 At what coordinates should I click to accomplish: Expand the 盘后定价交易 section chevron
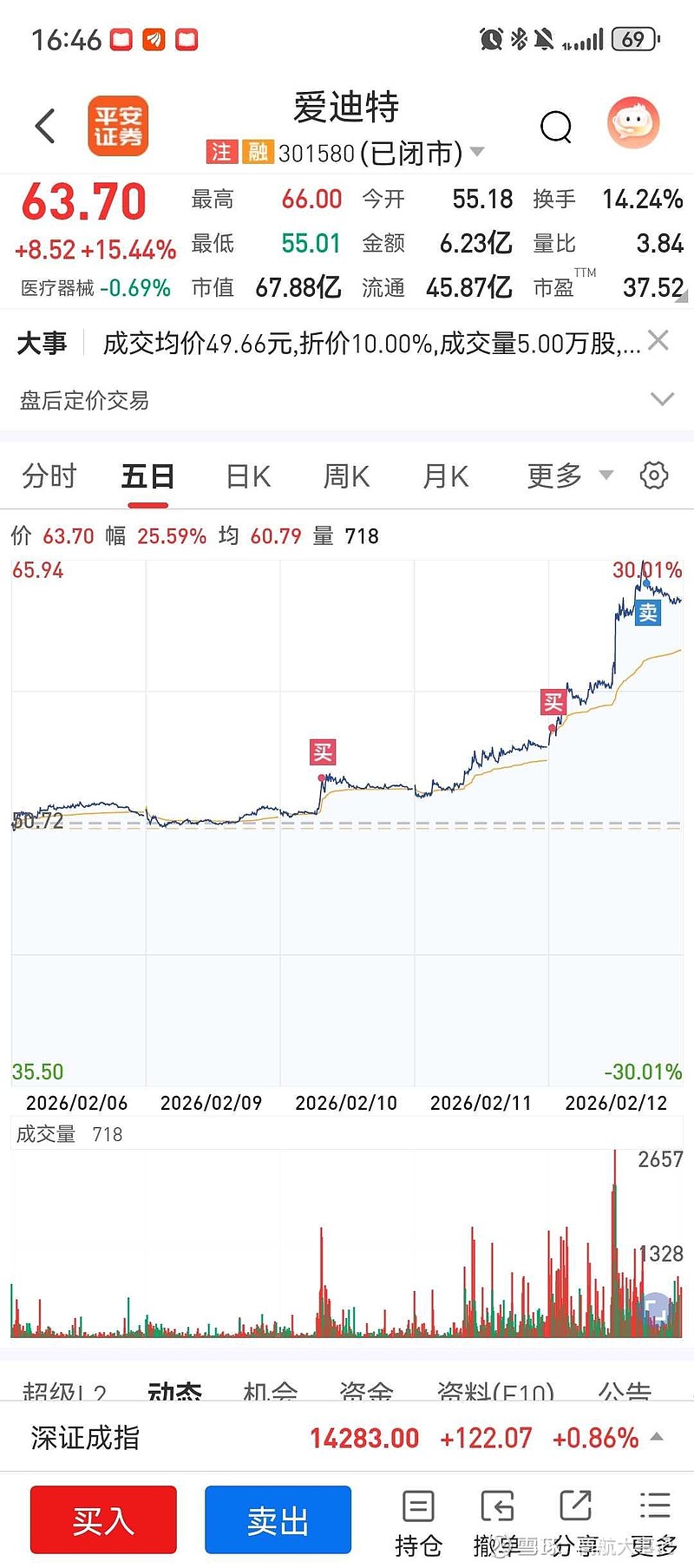pos(663,400)
